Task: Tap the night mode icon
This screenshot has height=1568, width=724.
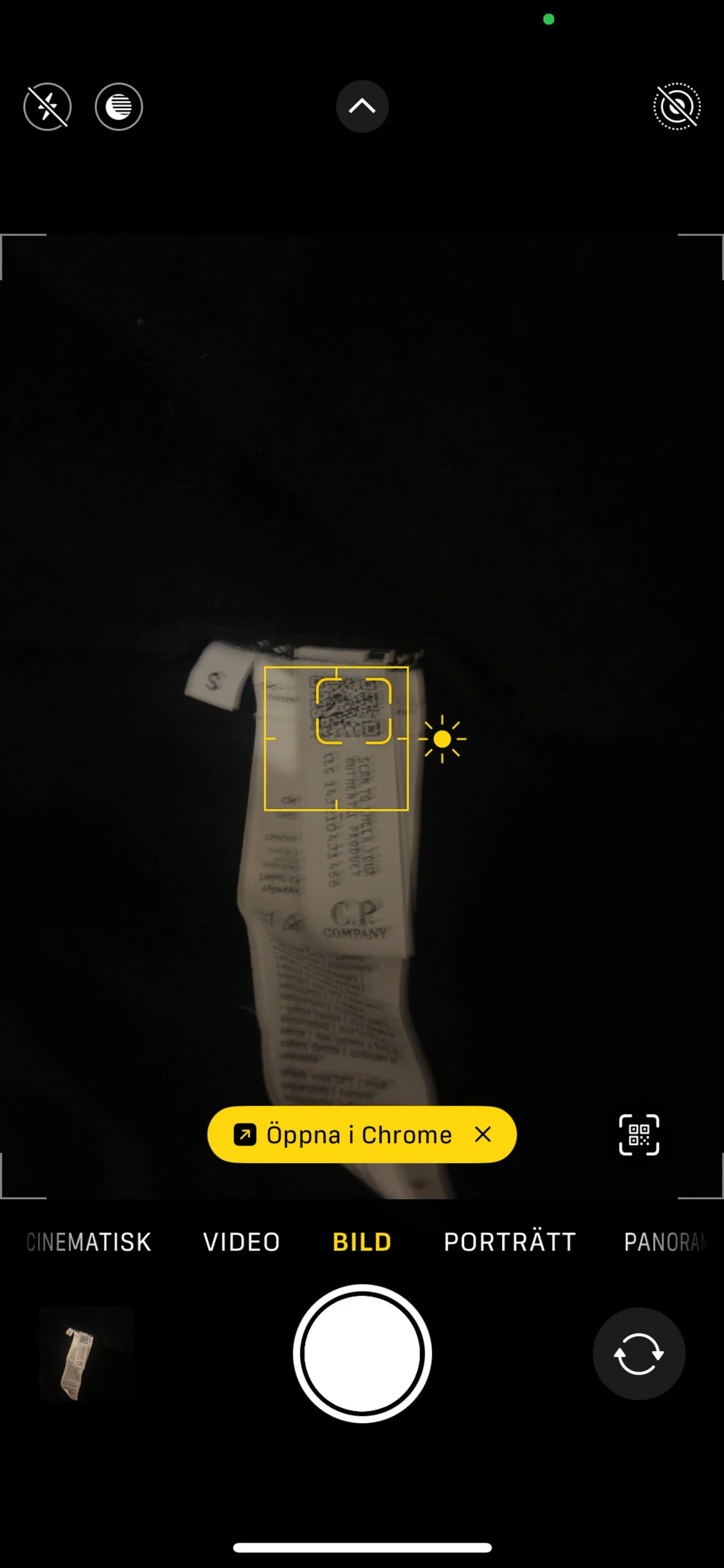Action: pos(119,107)
